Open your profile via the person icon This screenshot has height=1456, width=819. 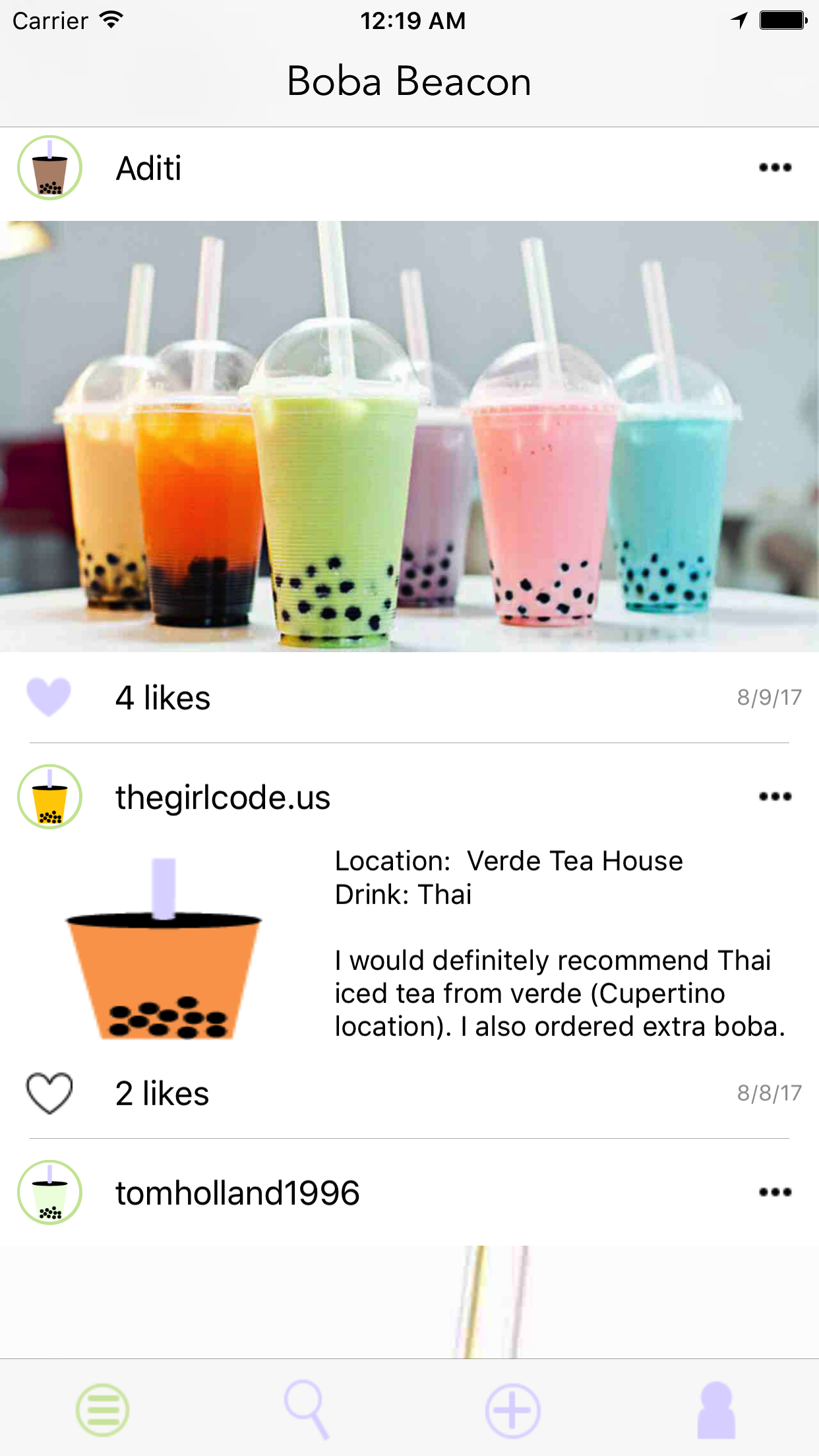[x=716, y=1411]
